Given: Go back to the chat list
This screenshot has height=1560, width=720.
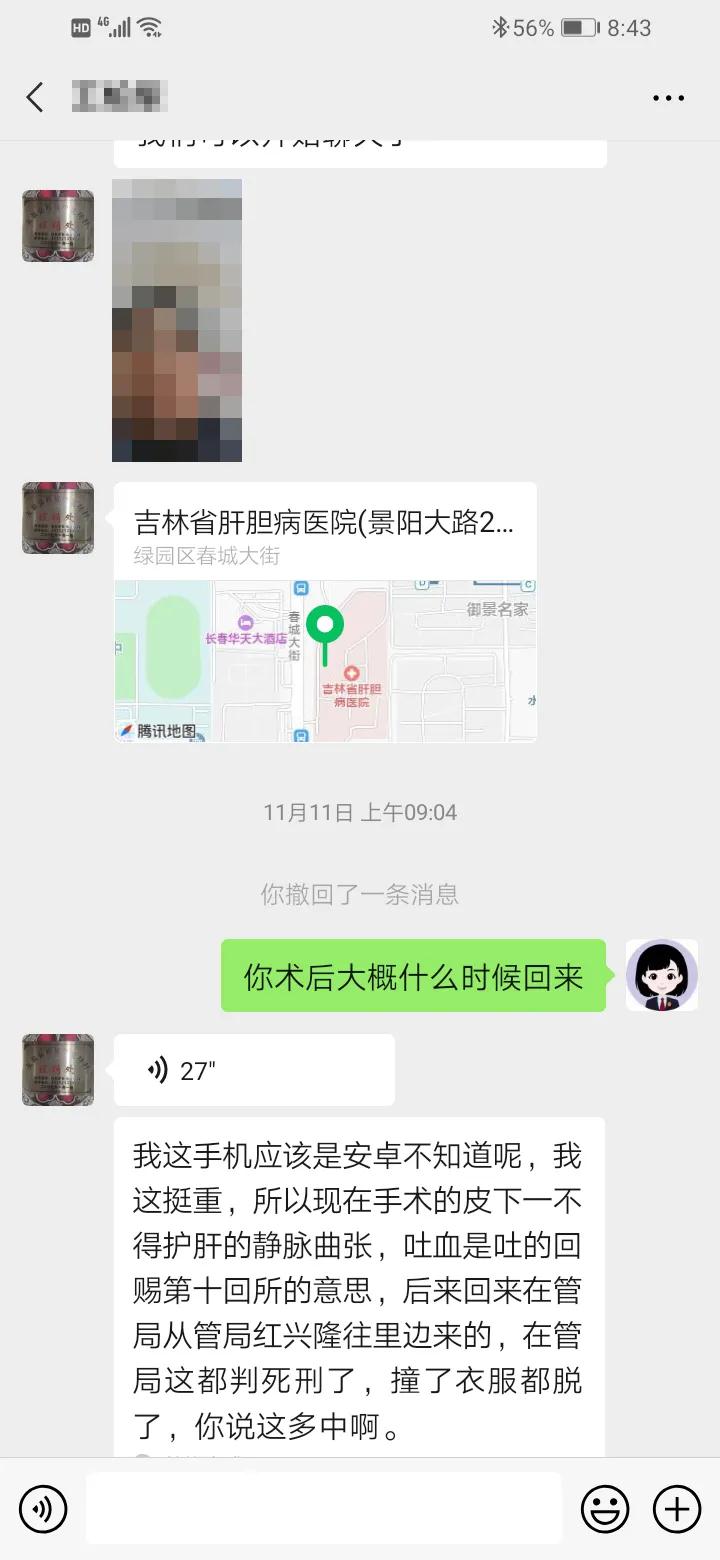Looking at the screenshot, I should (x=35, y=98).
